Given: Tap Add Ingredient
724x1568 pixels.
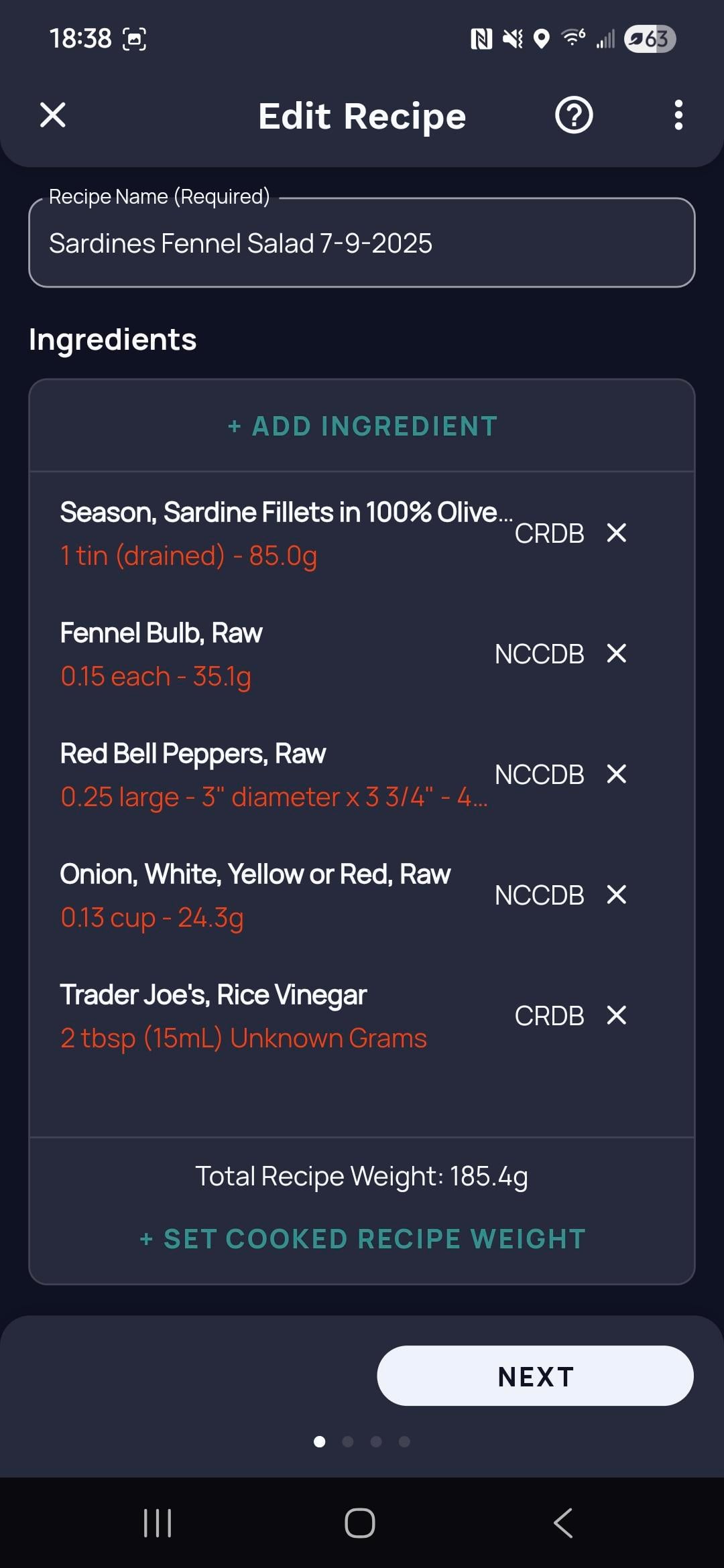Looking at the screenshot, I should pyautogui.click(x=362, y=426).
